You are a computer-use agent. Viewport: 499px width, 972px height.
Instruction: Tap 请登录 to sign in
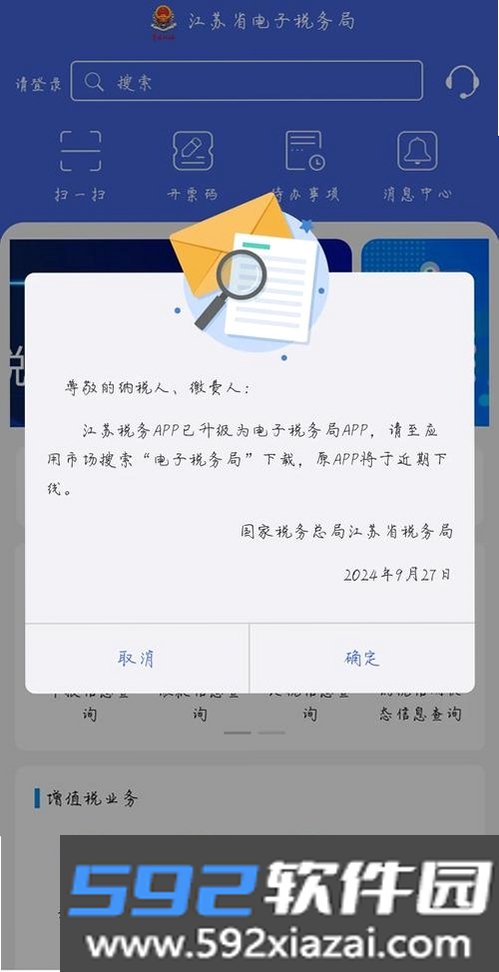coord(38,84)
